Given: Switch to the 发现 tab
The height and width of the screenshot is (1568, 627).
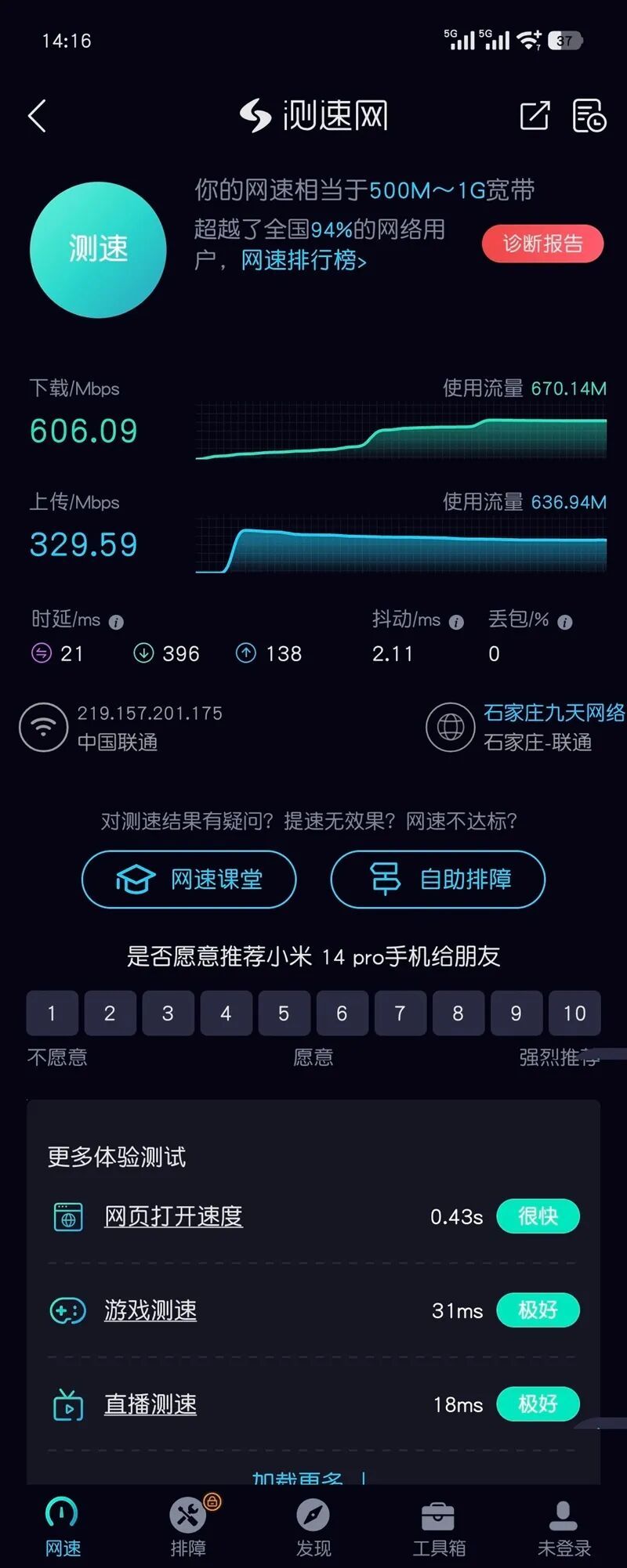Looking at the screenshot, I should coord(313,1526).
